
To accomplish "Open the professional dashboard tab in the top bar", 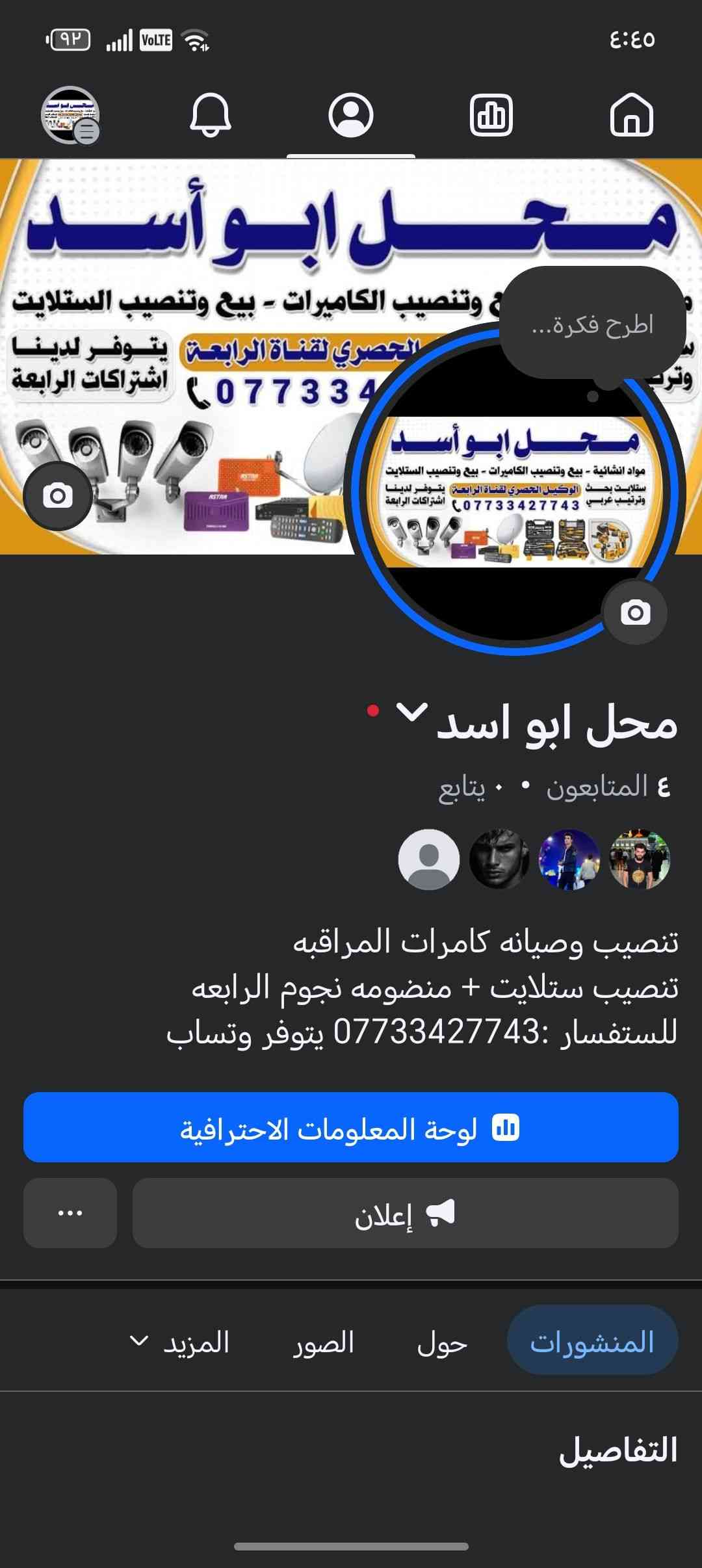I will point(491,115).
